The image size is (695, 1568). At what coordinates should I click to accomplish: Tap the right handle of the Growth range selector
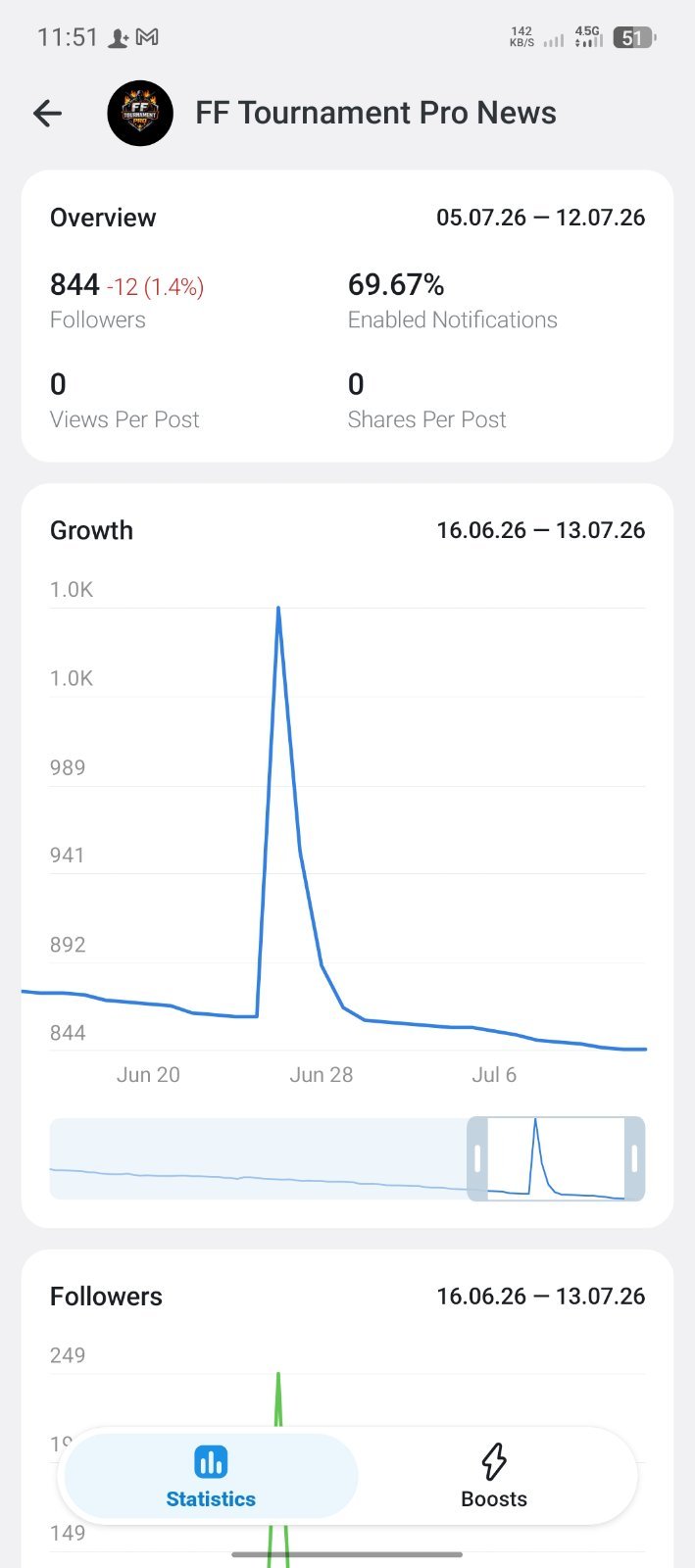click(x=634, y=1158)
